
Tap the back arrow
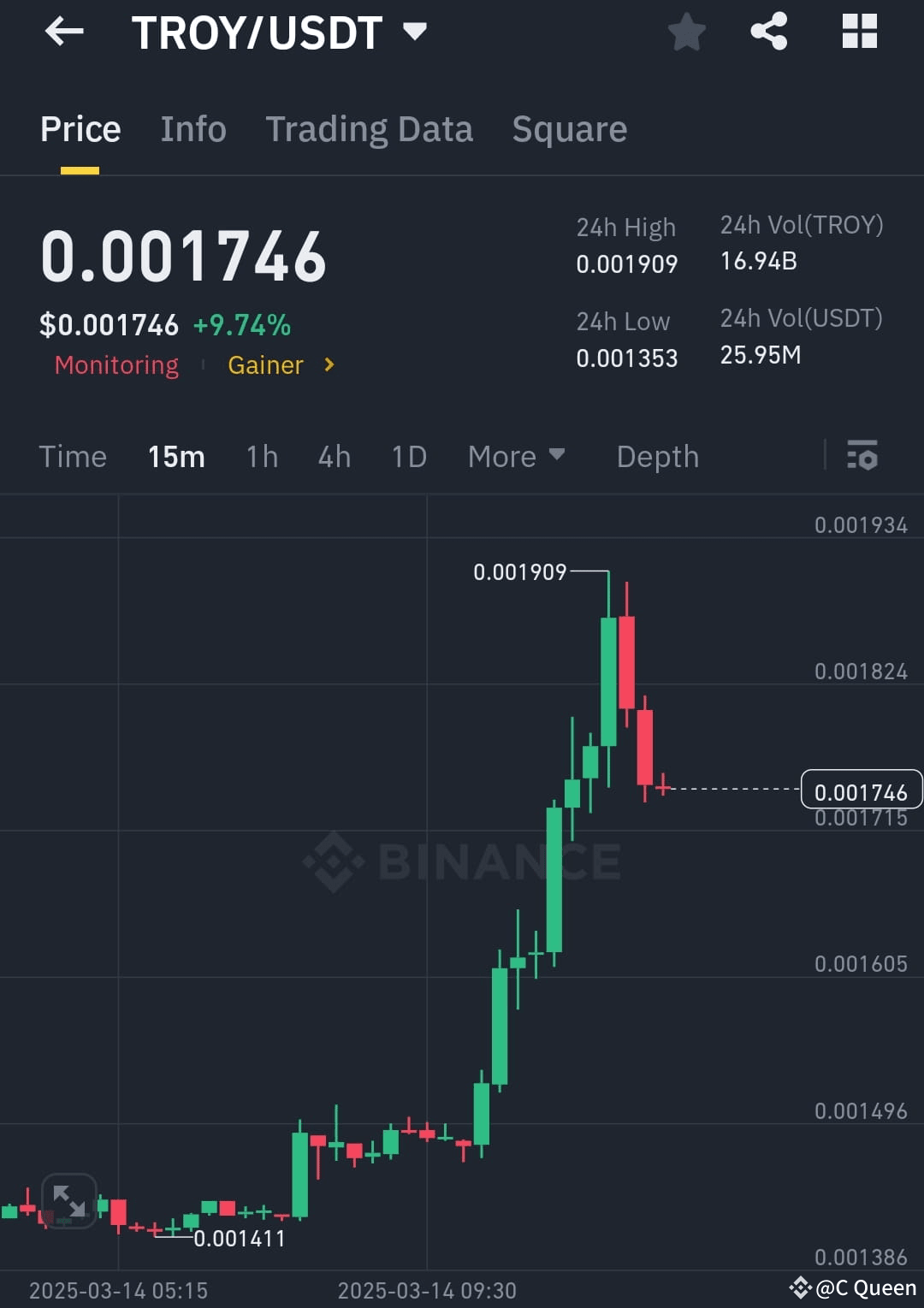click(64, 32)
